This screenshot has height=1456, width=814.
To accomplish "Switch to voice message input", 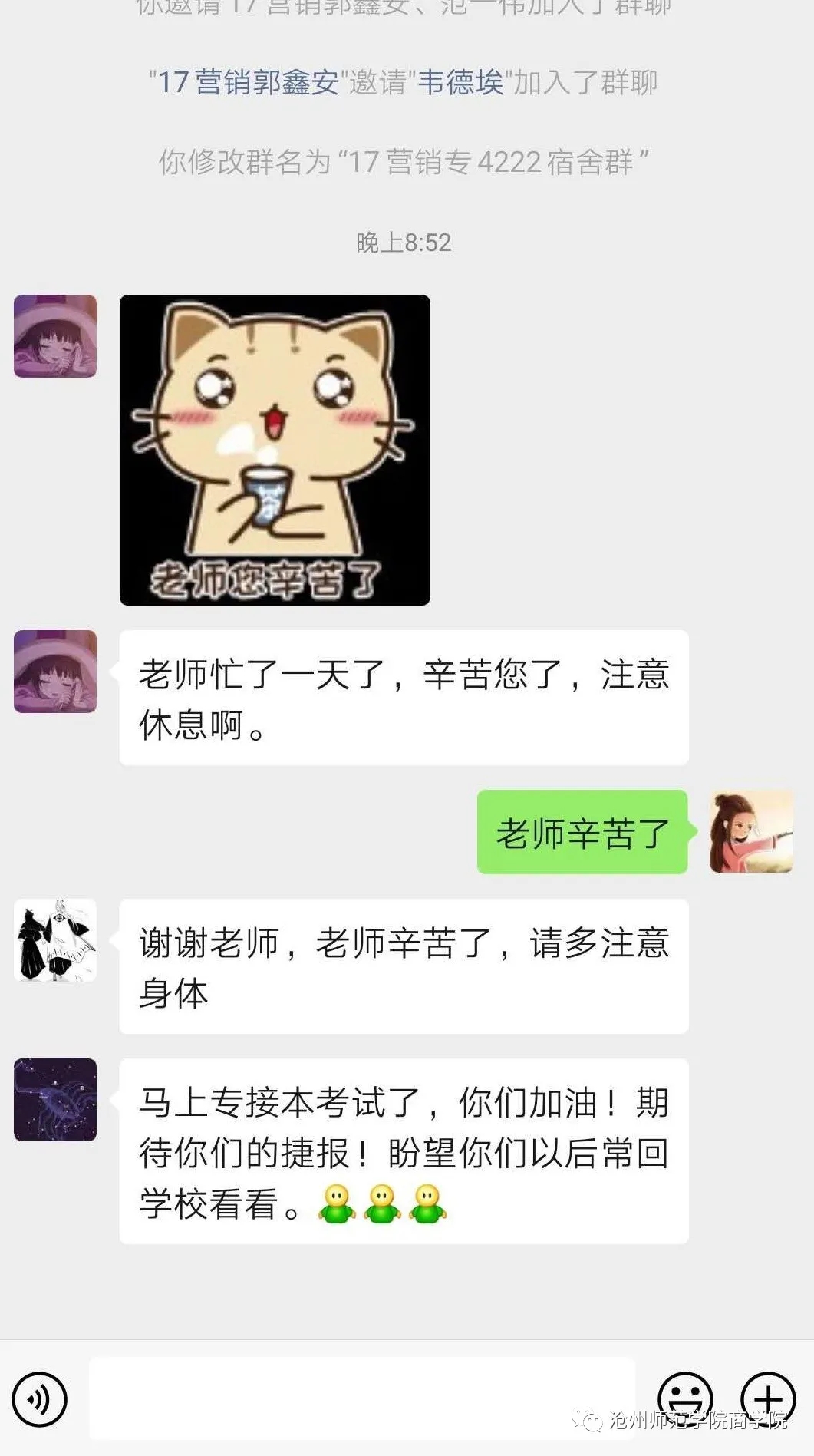I will (40, 1399).
